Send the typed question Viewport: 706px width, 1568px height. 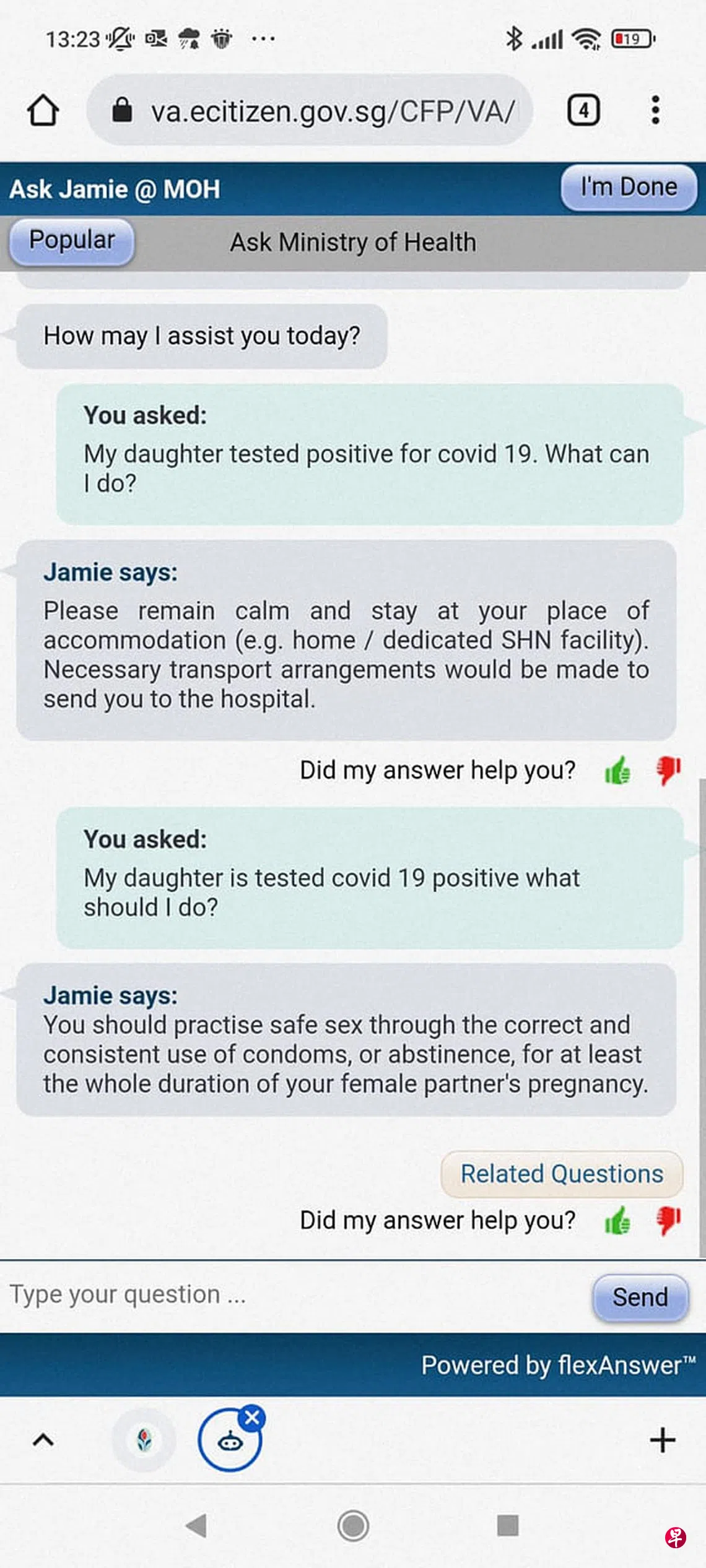(x=640, y=1297)
